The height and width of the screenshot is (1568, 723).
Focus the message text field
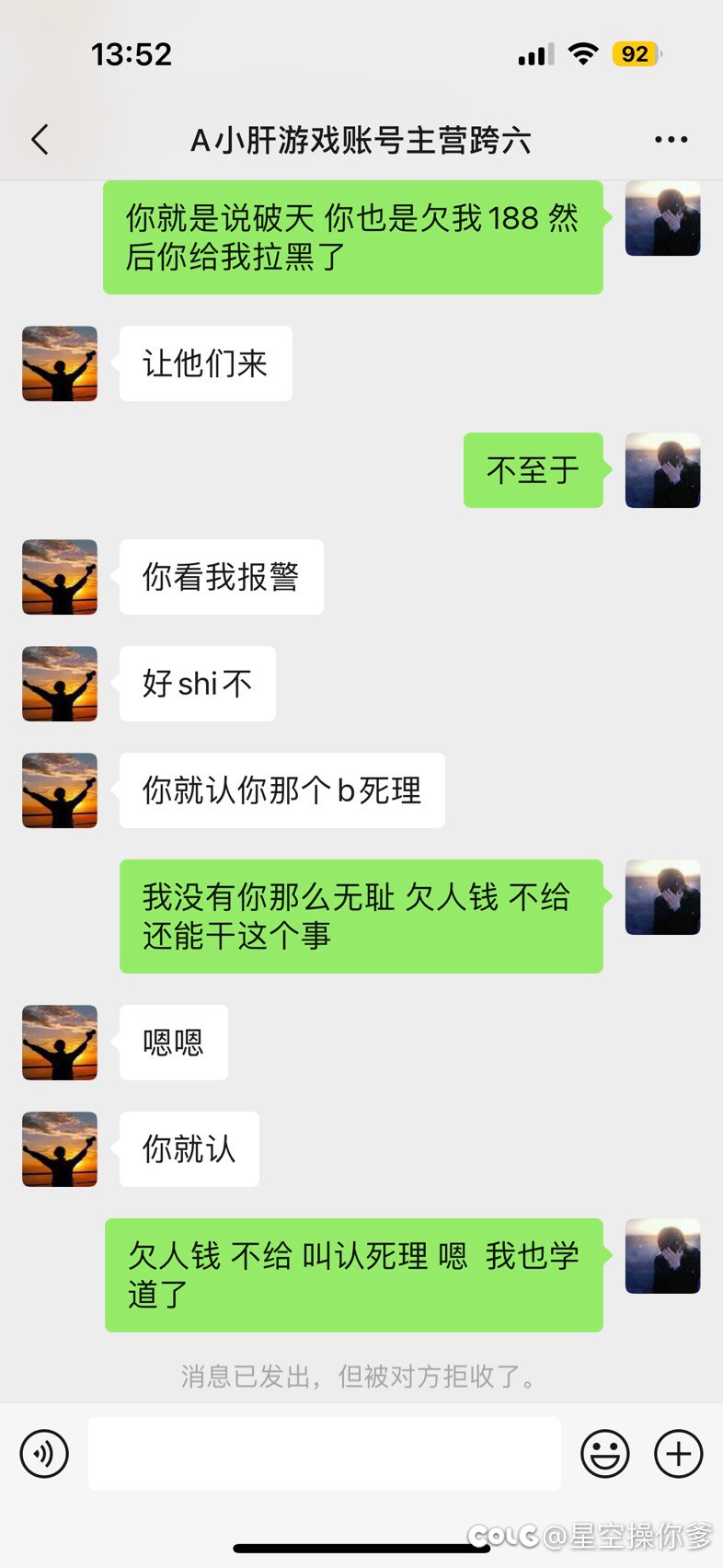324,1454
